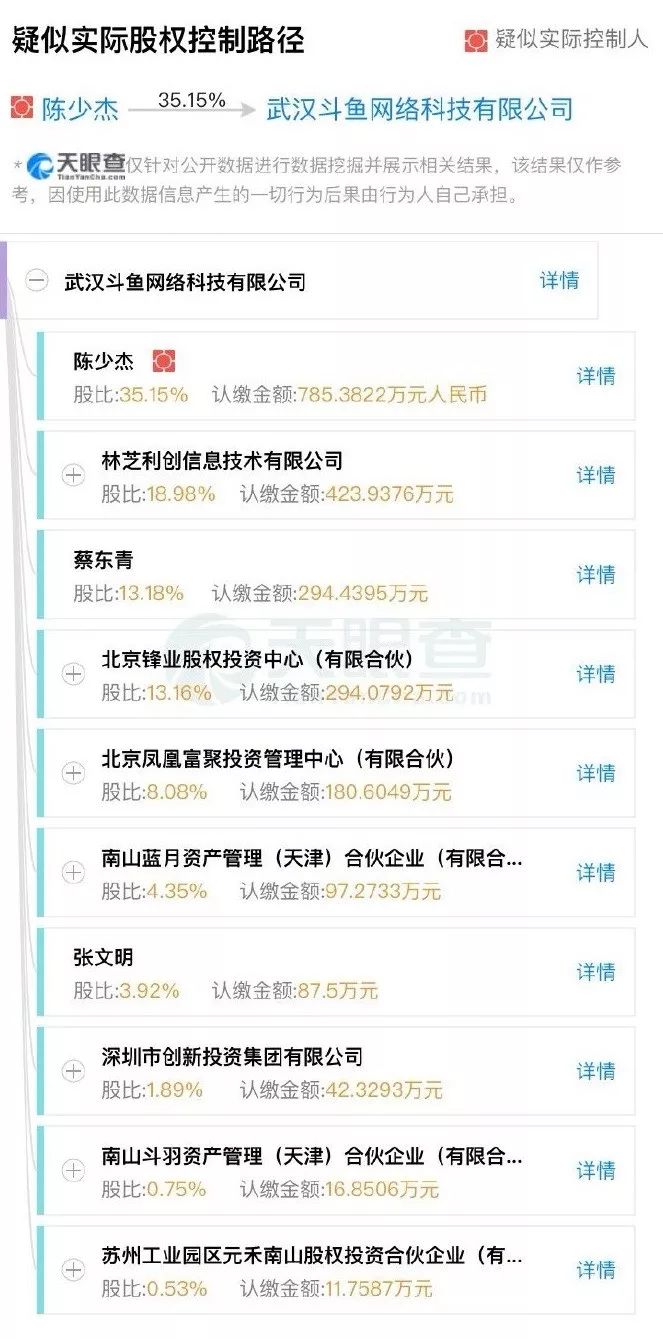Screen dimensions: 663x1339
Task: View 详情 for 武汉斗鱼网络科技有限公司 root row
Action: tap(559, 281)
